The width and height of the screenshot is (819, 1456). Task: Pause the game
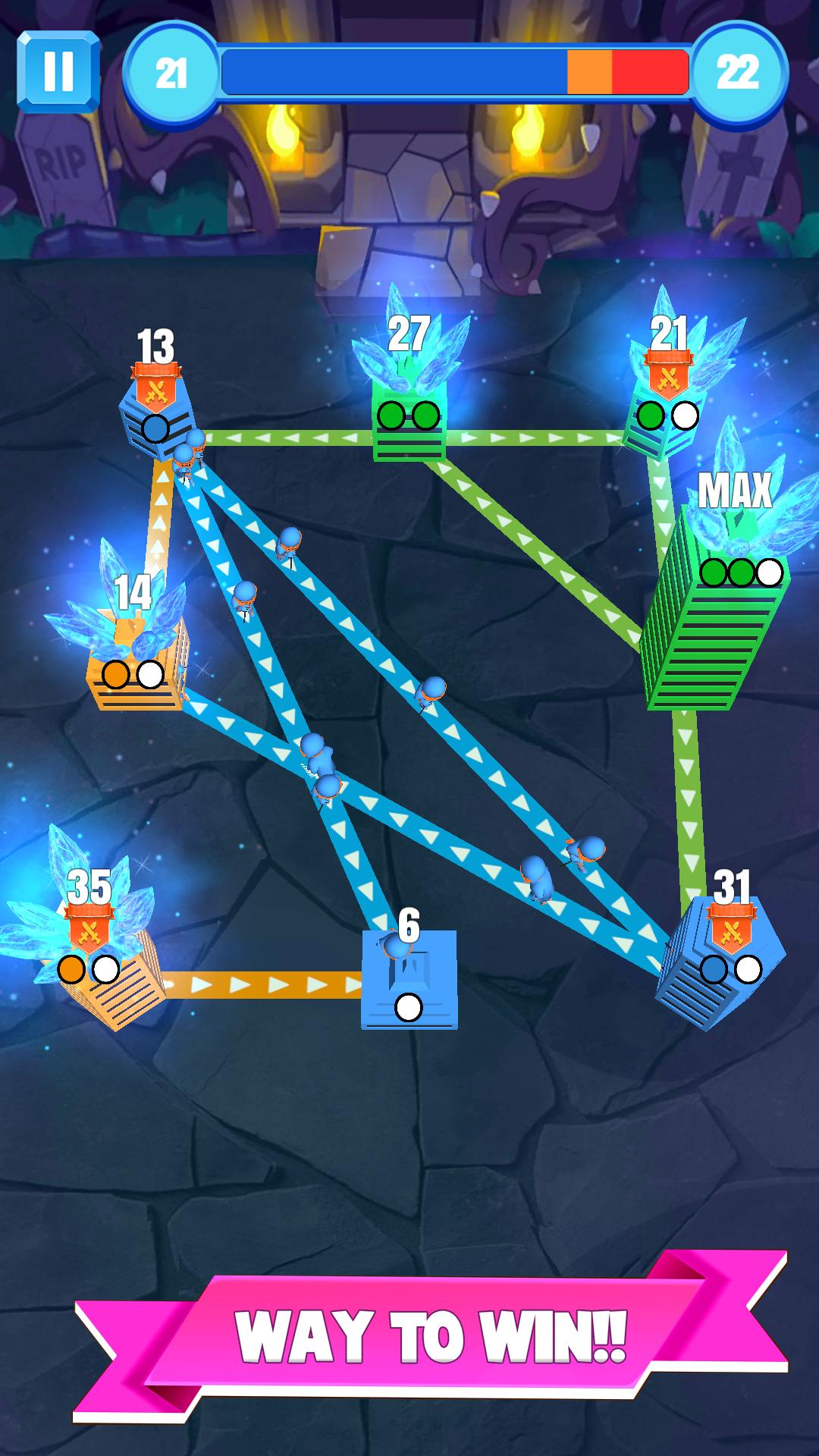[x=58, y=71]
